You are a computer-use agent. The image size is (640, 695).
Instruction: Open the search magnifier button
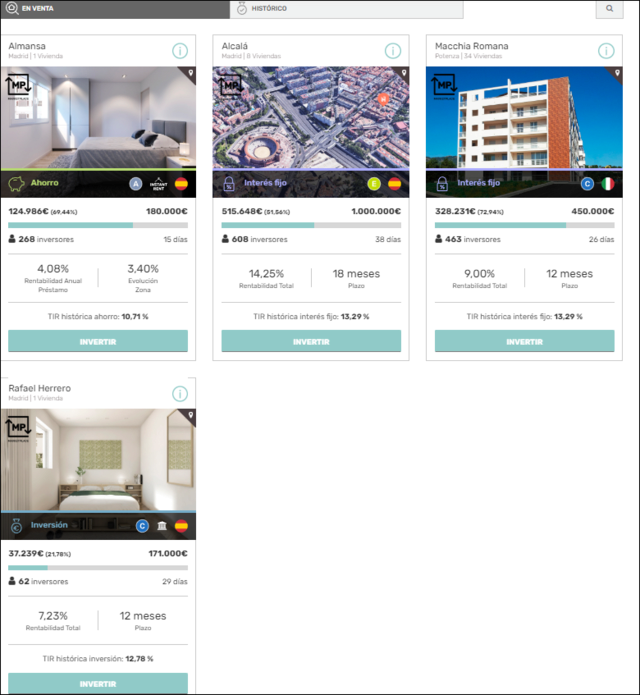pyautogui.click(x=610, y=9)
